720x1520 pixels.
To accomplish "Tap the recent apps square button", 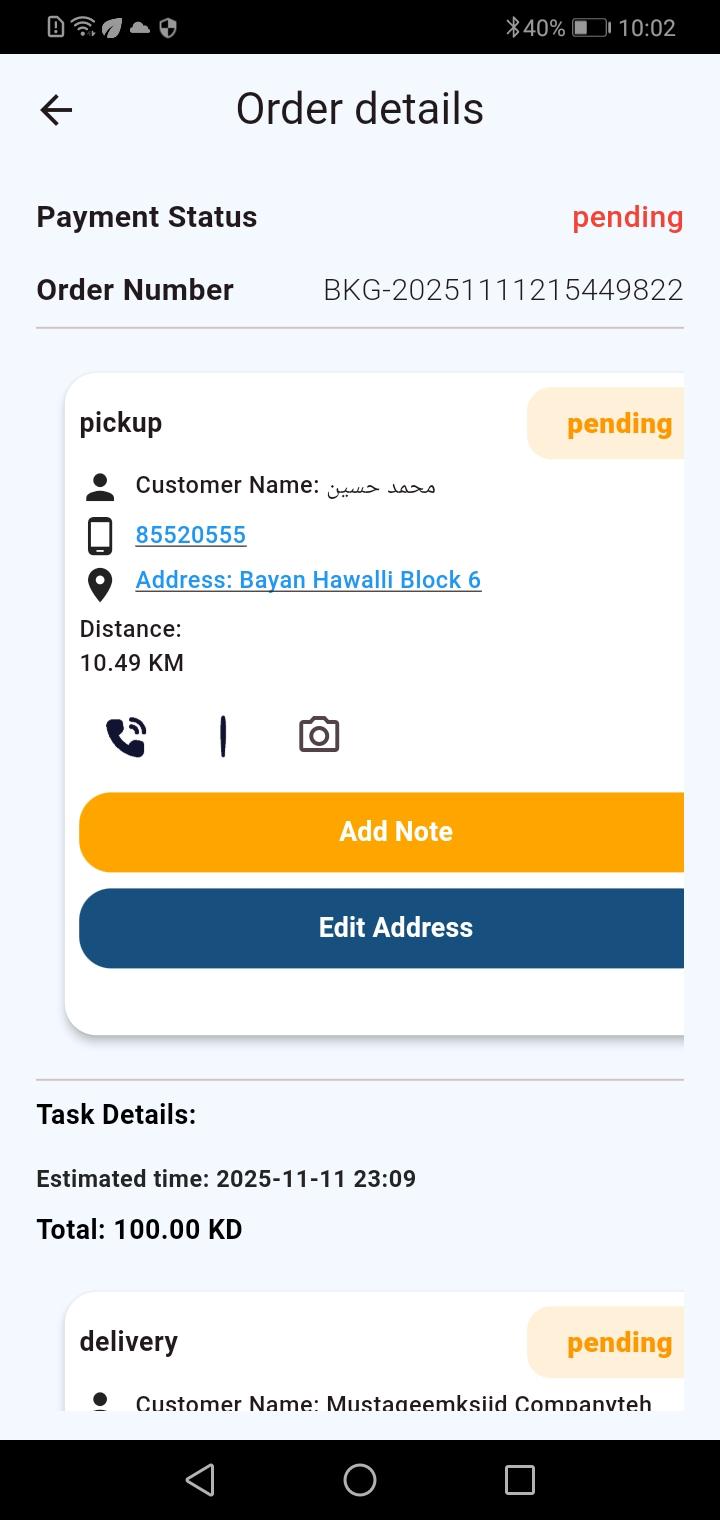I will pos(519,1479).
